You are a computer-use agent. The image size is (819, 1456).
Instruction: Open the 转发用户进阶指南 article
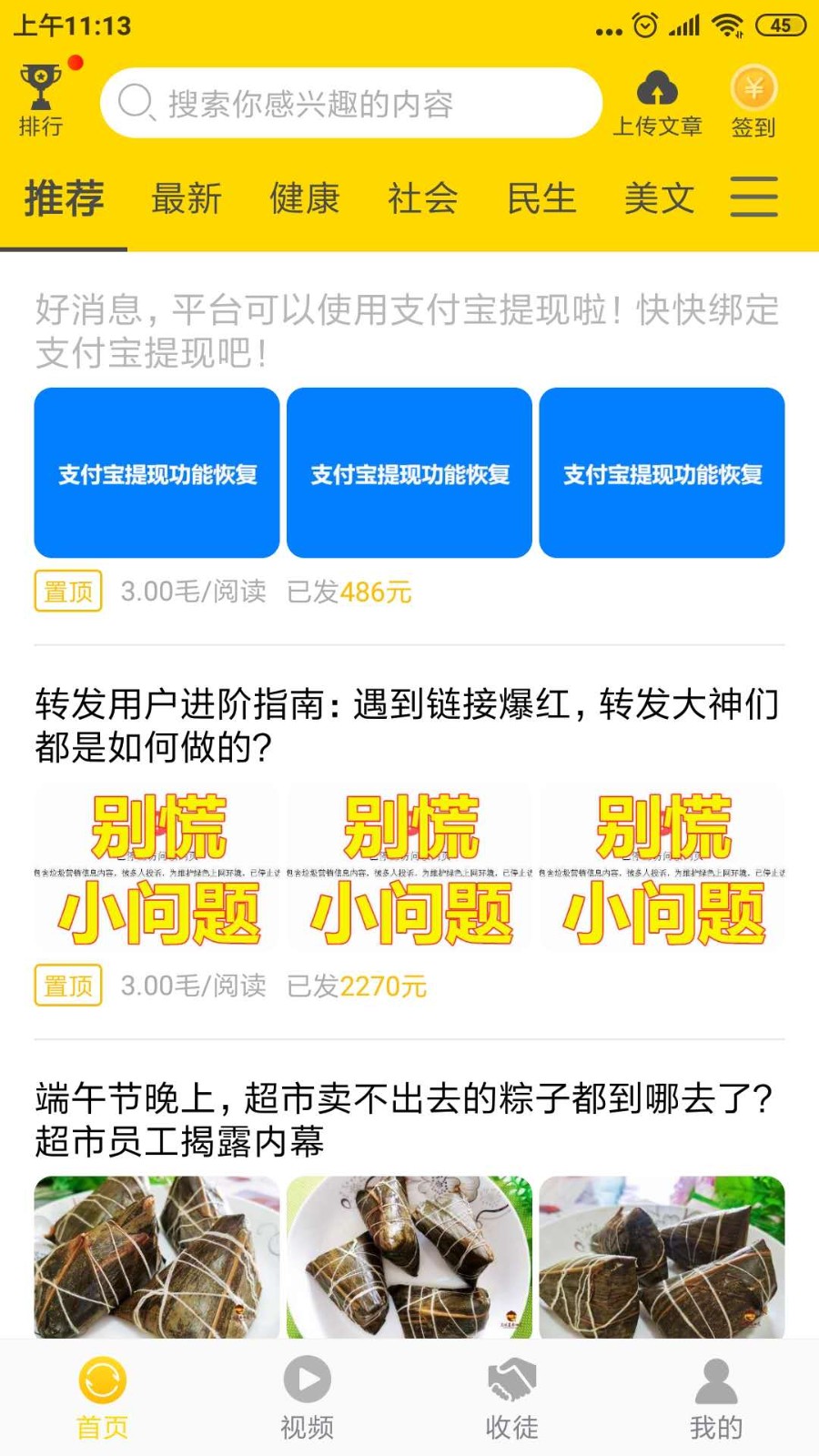point(408,725)
